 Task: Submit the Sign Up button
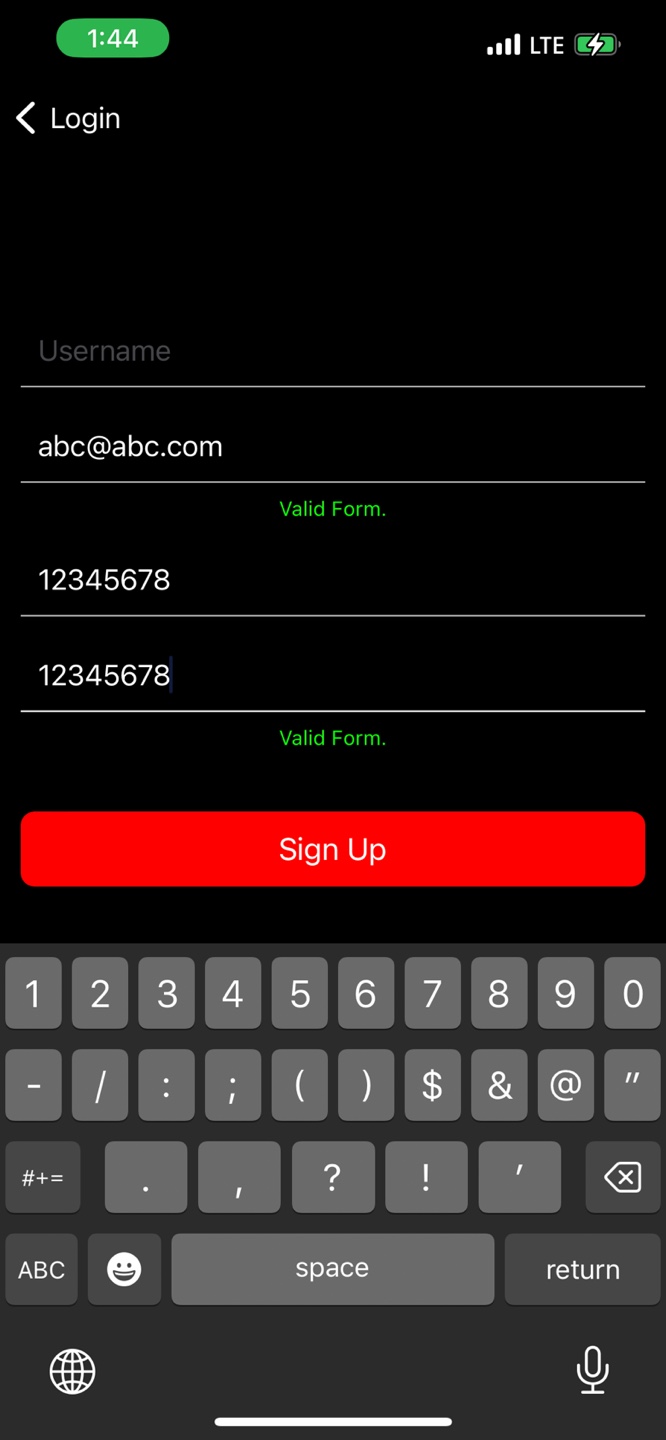coord(332,849)
